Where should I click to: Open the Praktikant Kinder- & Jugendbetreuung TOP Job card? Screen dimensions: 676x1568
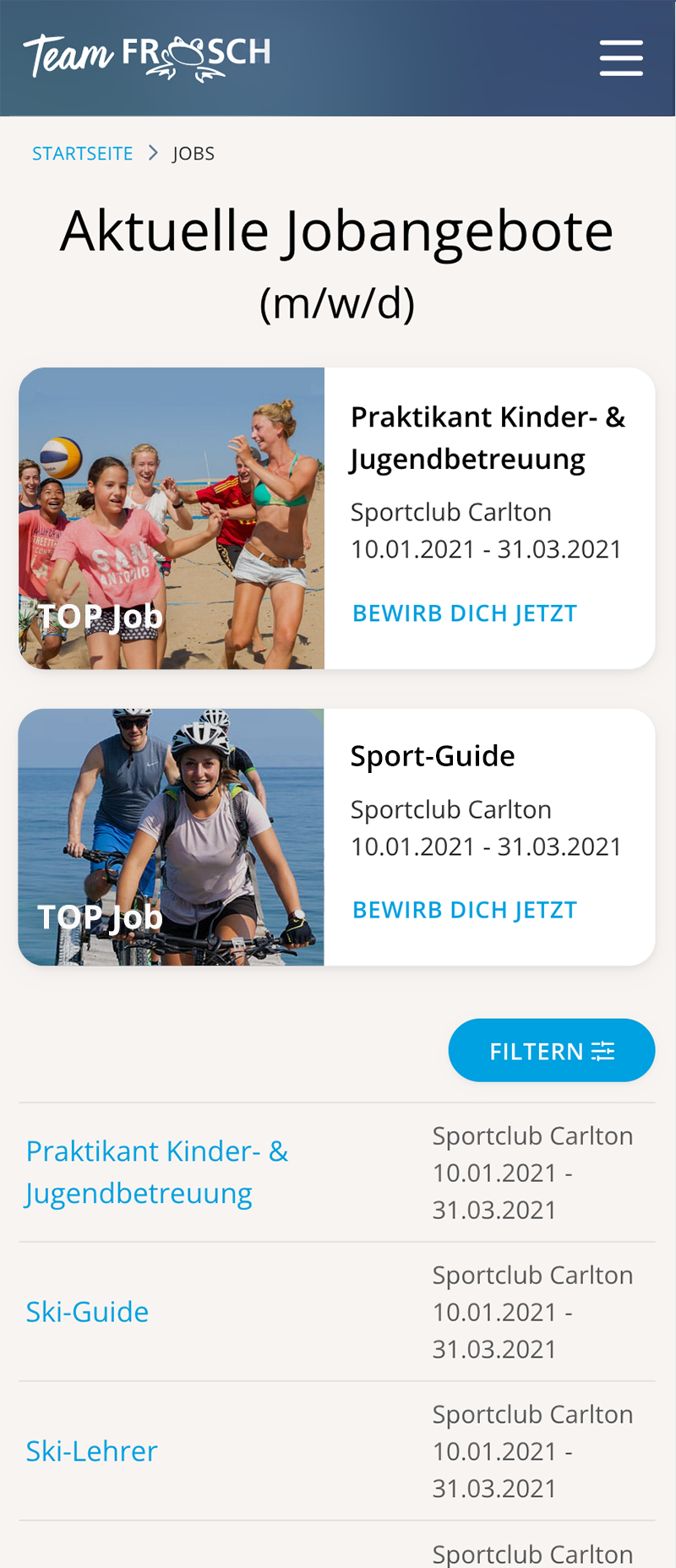(x=488, y=438)
